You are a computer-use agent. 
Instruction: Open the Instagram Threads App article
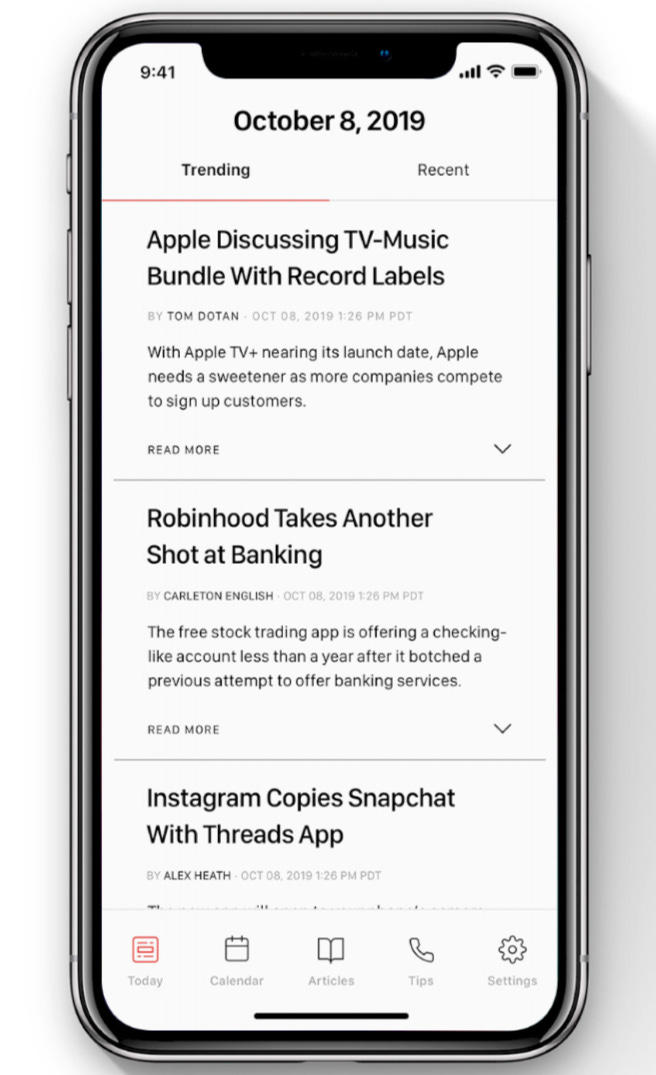(300, 815)
